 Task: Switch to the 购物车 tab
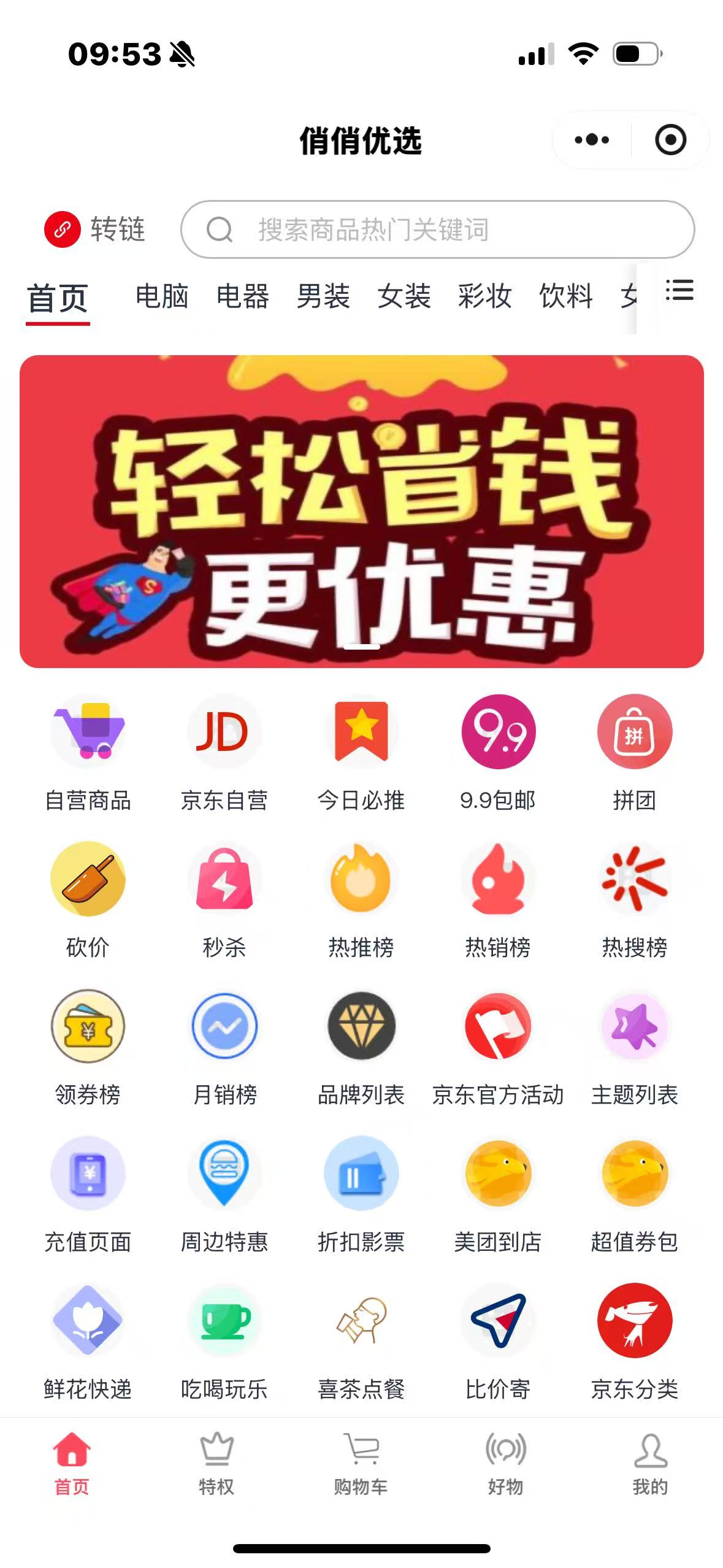click(x=361, y=1464)
